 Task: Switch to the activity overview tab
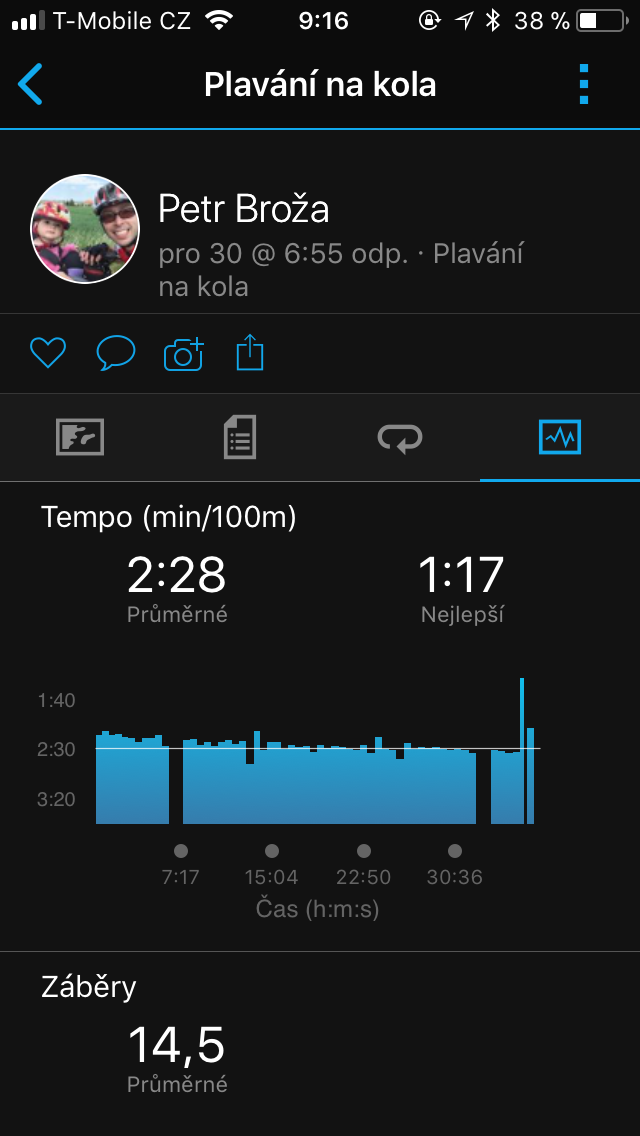click(80, 437)
